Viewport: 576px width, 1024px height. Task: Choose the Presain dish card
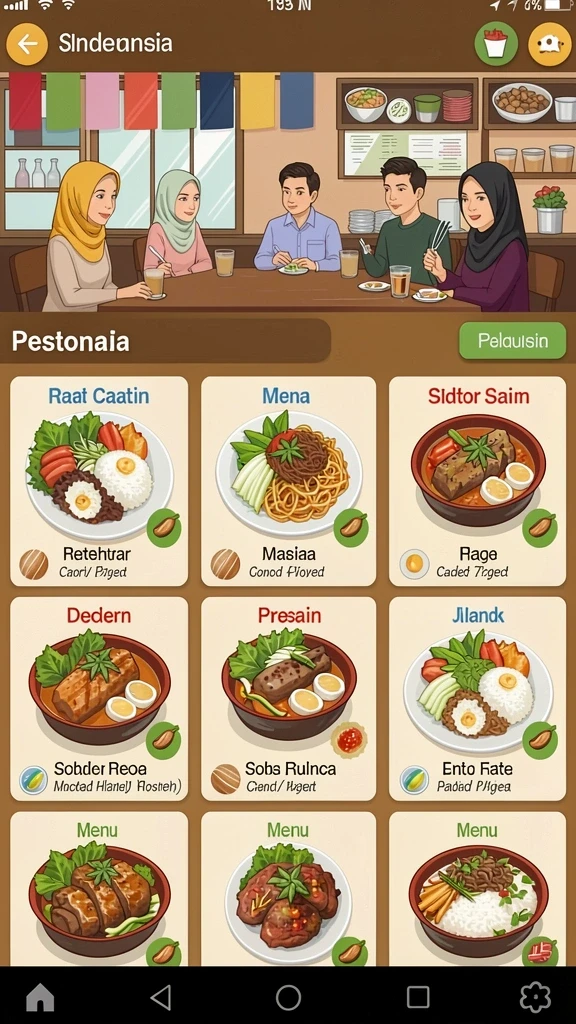[289, 699]
